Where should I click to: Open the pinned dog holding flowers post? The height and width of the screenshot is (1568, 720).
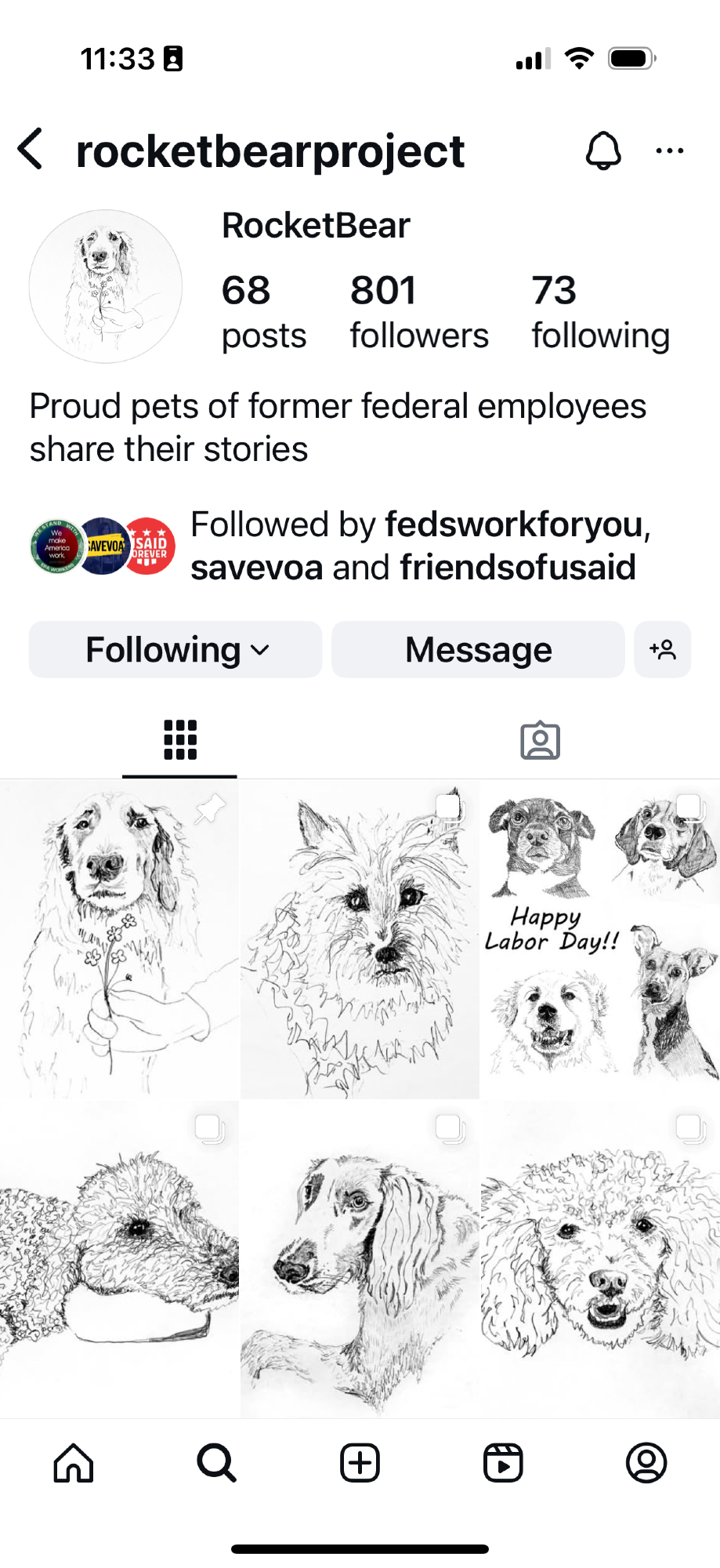(x=119, y=939)
